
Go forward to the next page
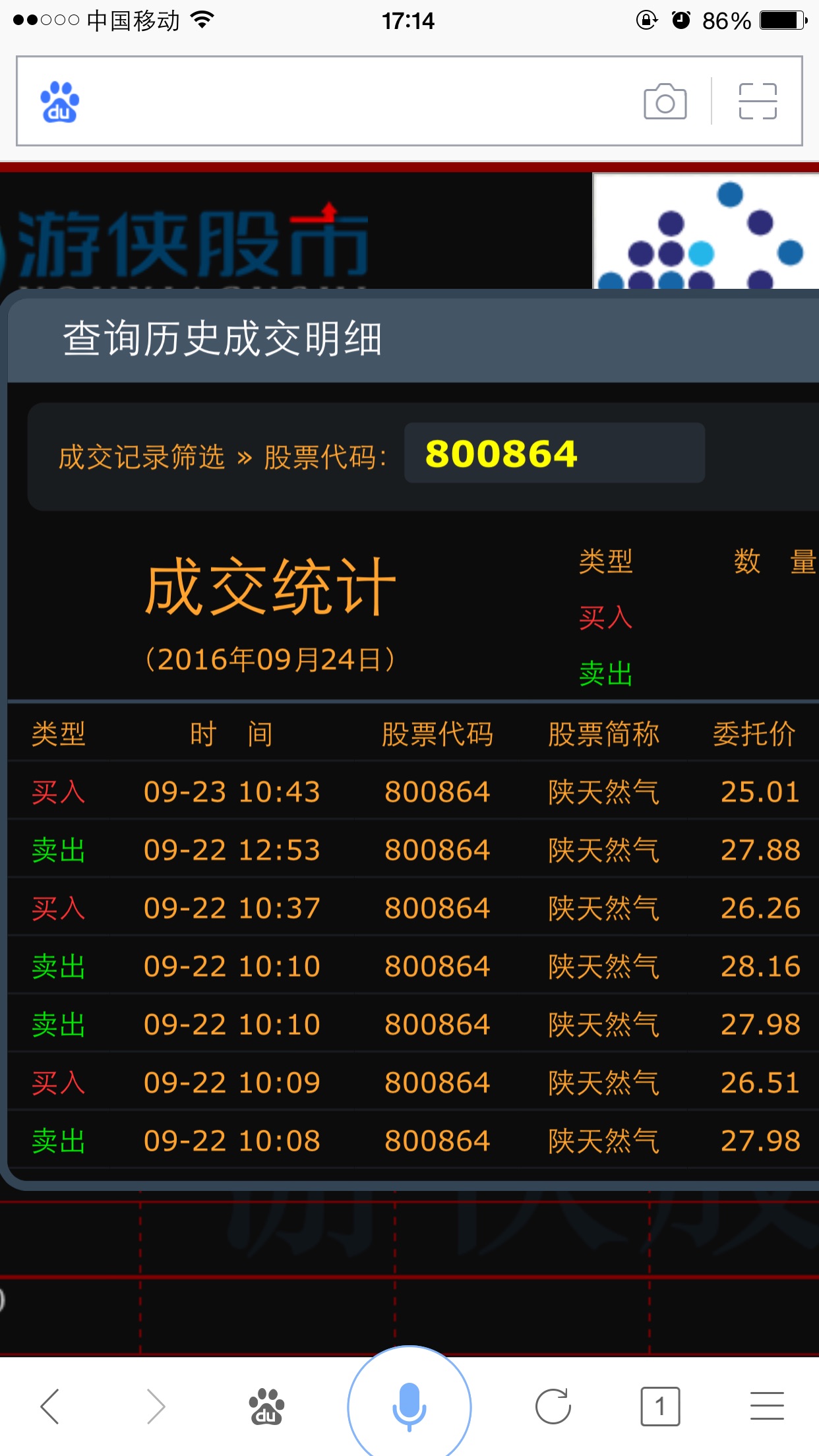pyautogui.click(x=156, y=1406)
